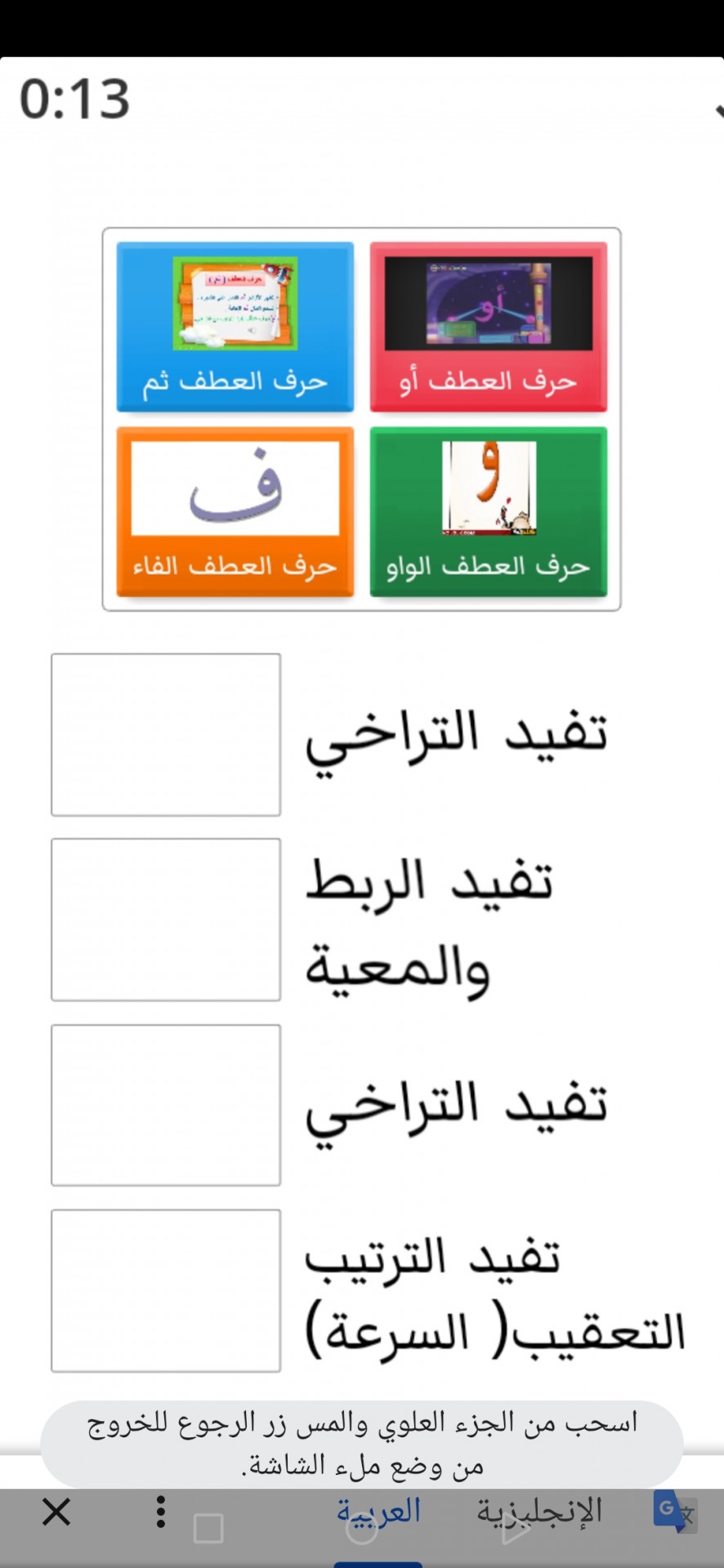Switch translation to الإنجليزية
Image resolution: width=724 pixels, height=1568 pixels.
[540, 1511]
